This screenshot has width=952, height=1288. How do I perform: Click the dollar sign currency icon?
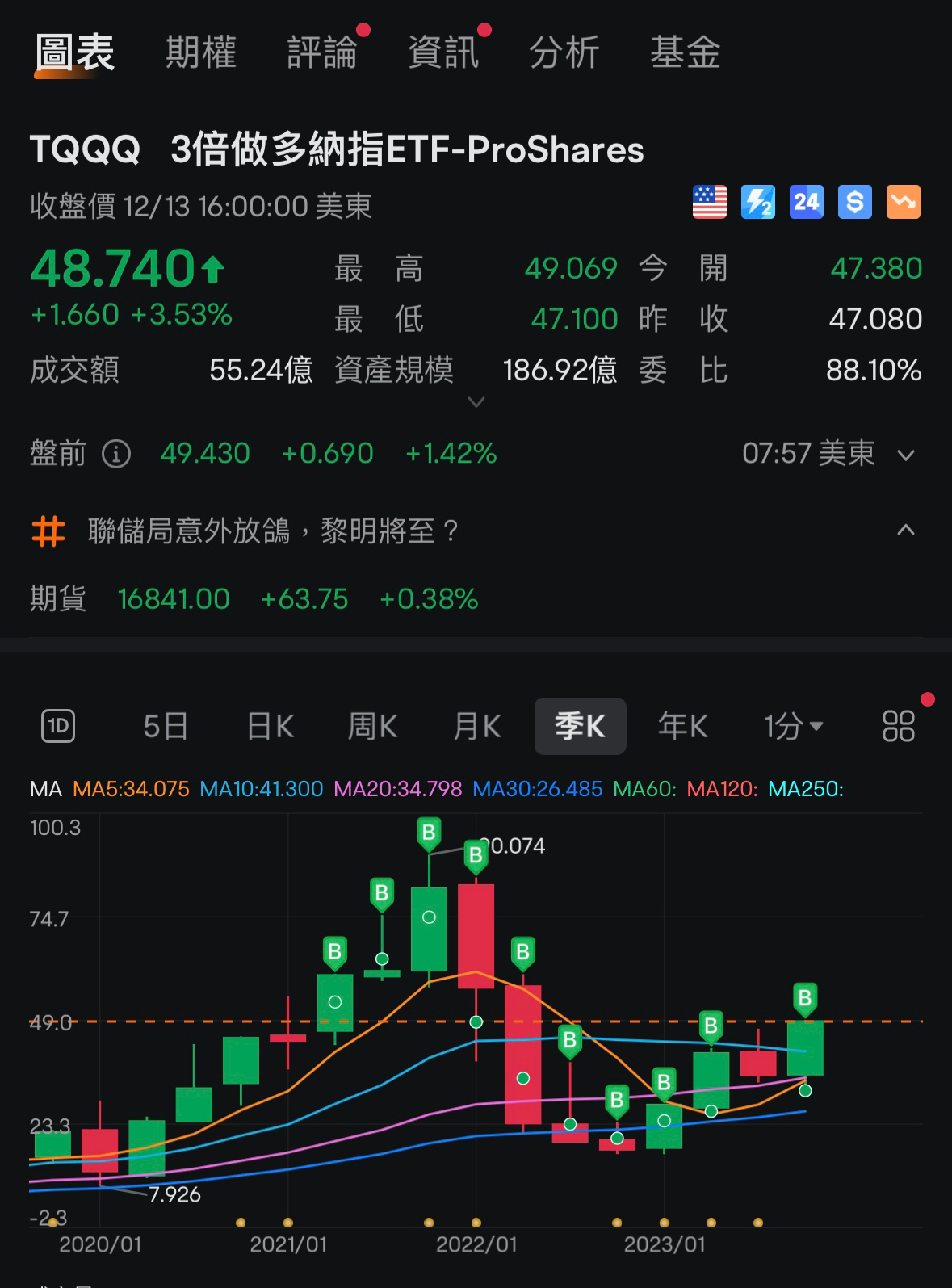click(x=854, y=202)
